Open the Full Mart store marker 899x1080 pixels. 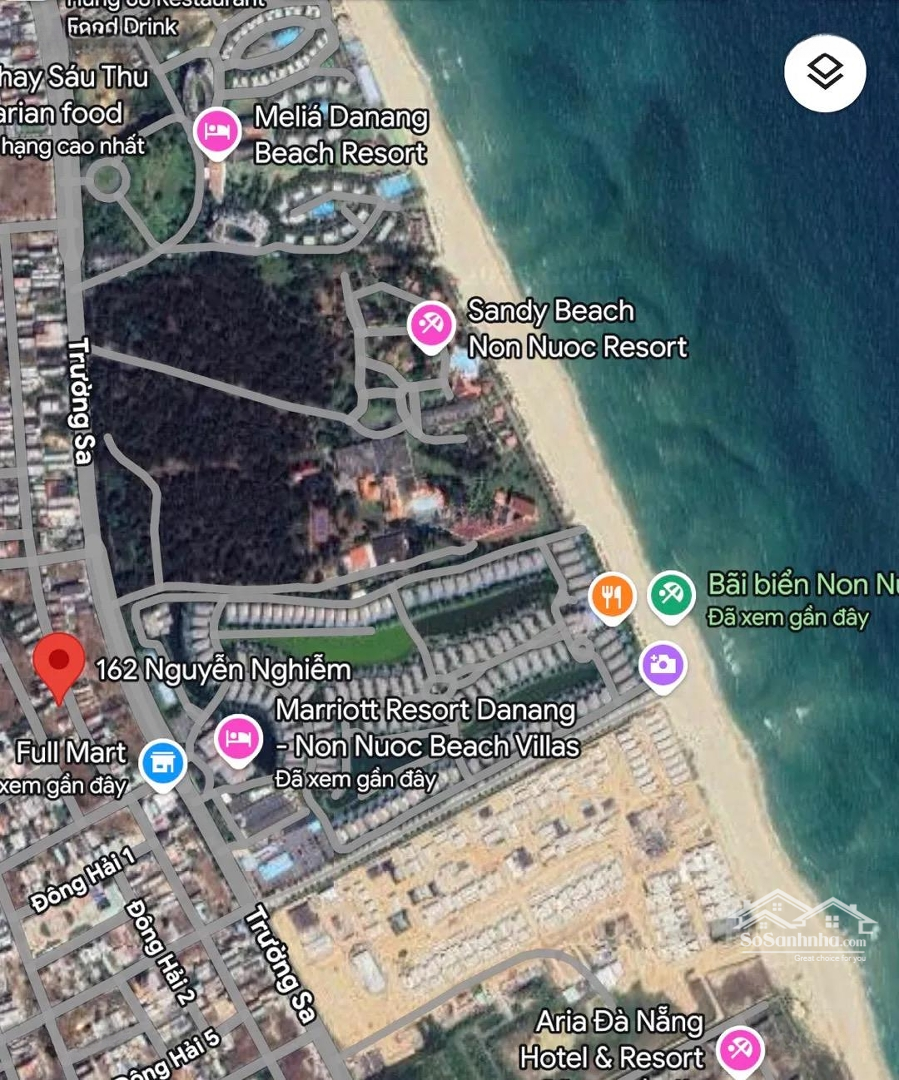tap(162, 762)
